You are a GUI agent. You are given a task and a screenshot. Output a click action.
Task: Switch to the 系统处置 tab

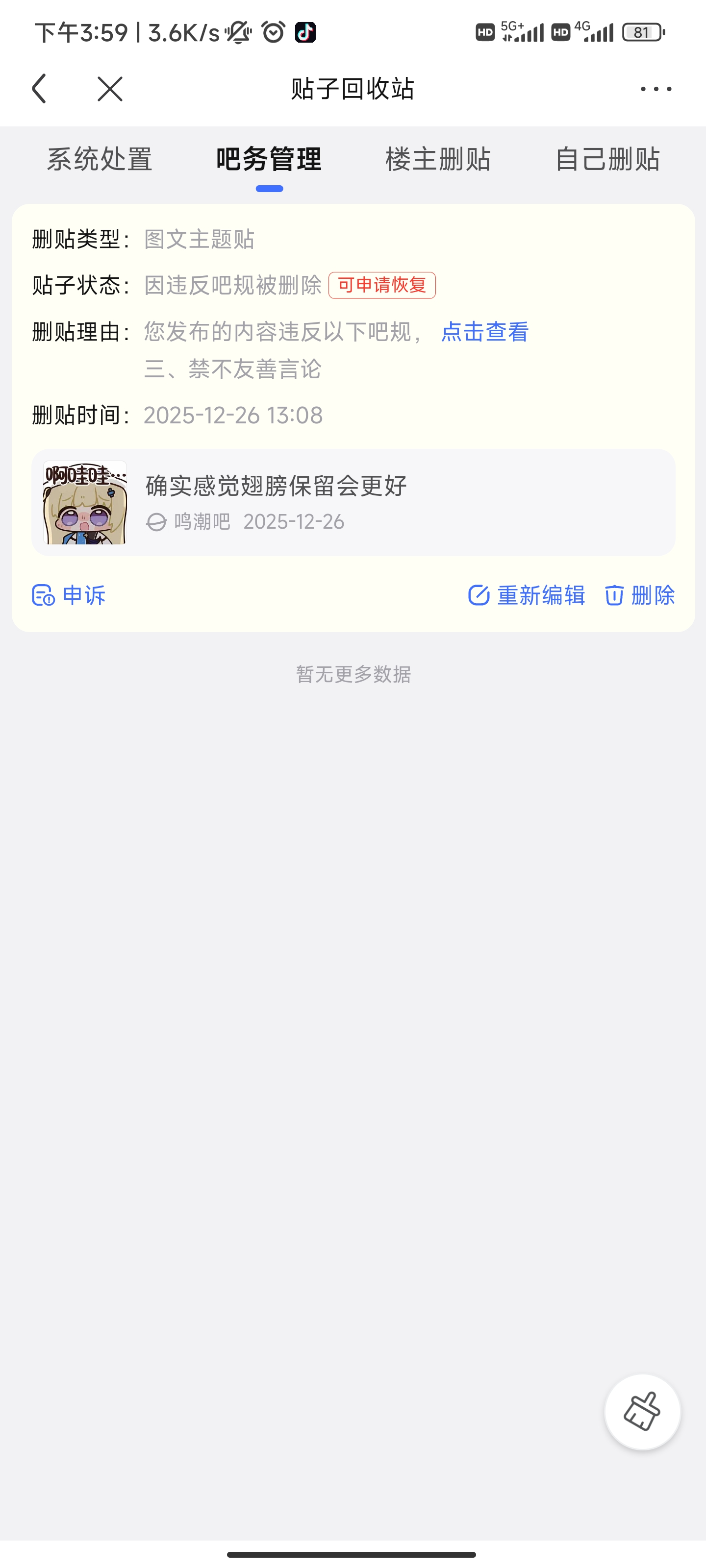tap(100, 159)
